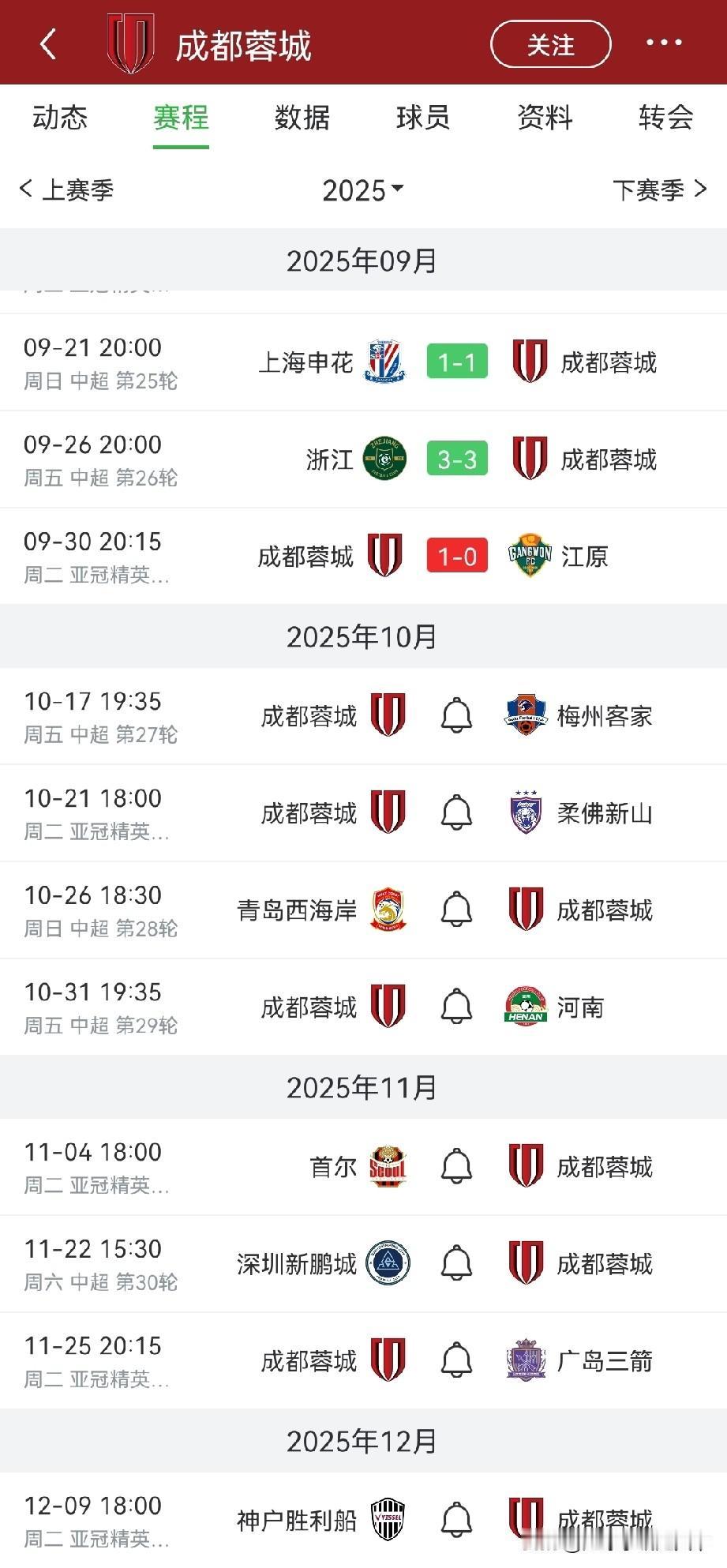Open the 转会 tab
Viewport: 727px width, 1568px height.
pyautogui.click(x=666, y=118)
